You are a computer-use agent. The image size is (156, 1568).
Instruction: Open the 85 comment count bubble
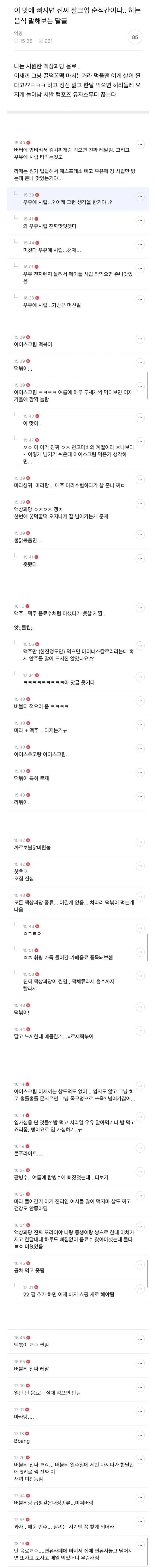click(x=135, y=37)
